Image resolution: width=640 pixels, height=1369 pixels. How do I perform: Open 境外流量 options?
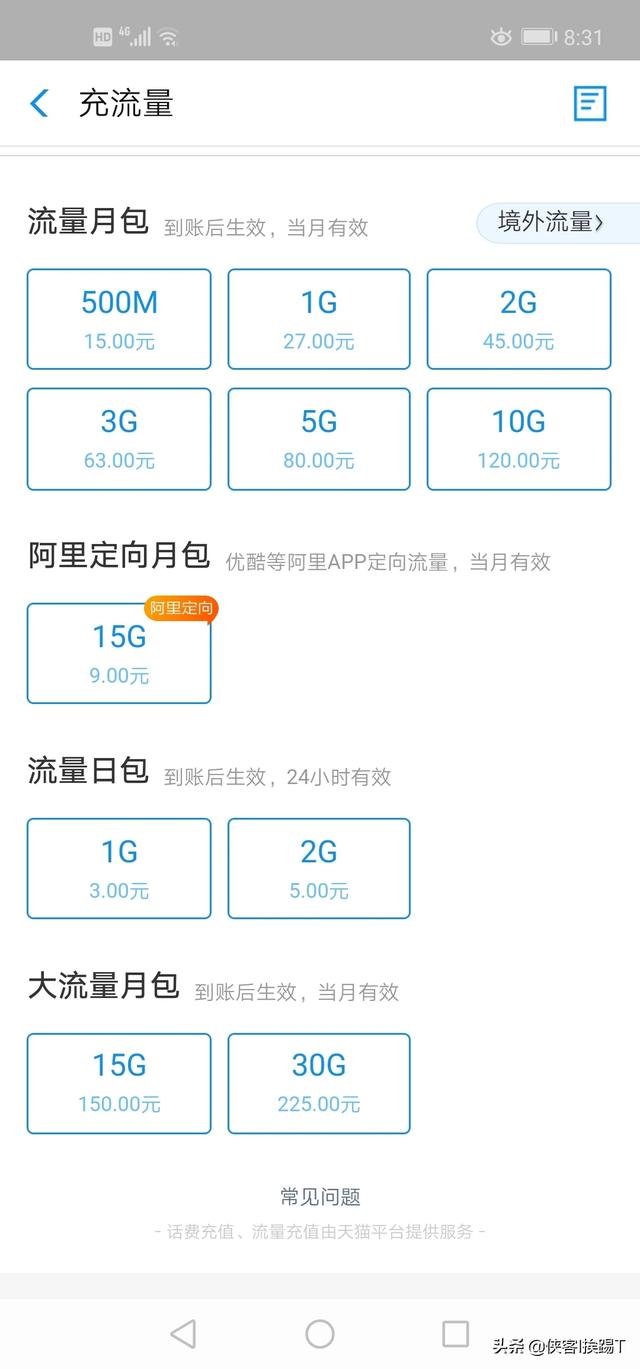(554, 222)
